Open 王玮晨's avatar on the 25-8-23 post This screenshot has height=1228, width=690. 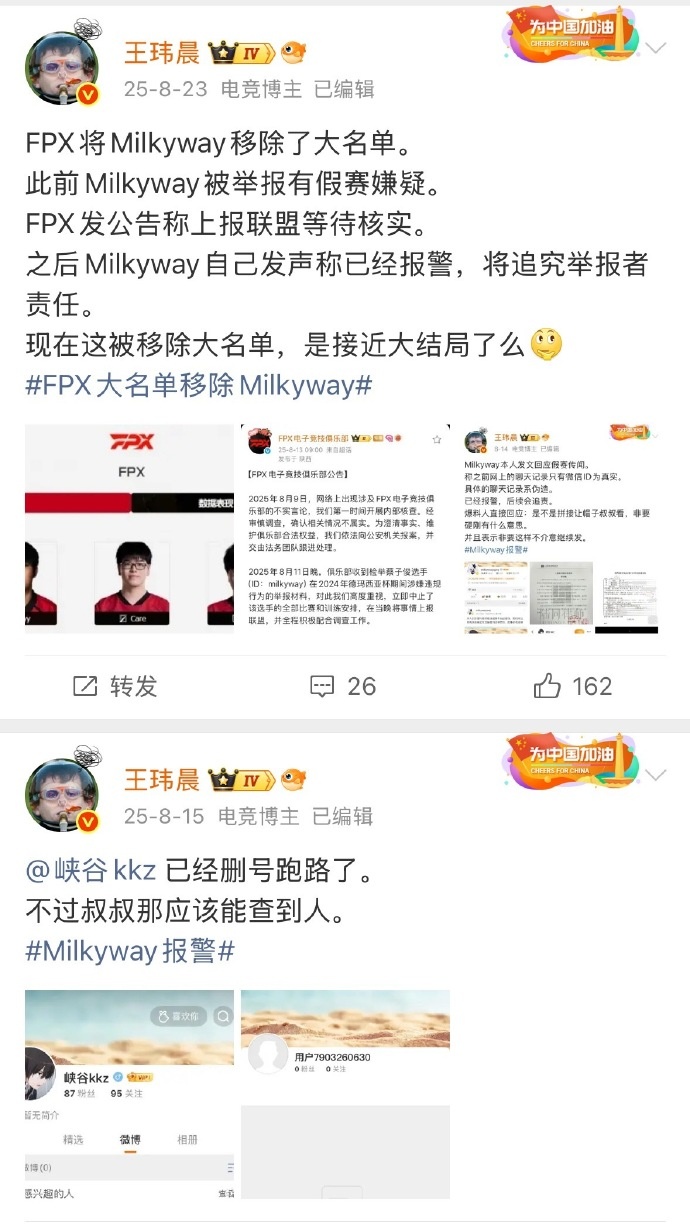(x=61, y=68)
